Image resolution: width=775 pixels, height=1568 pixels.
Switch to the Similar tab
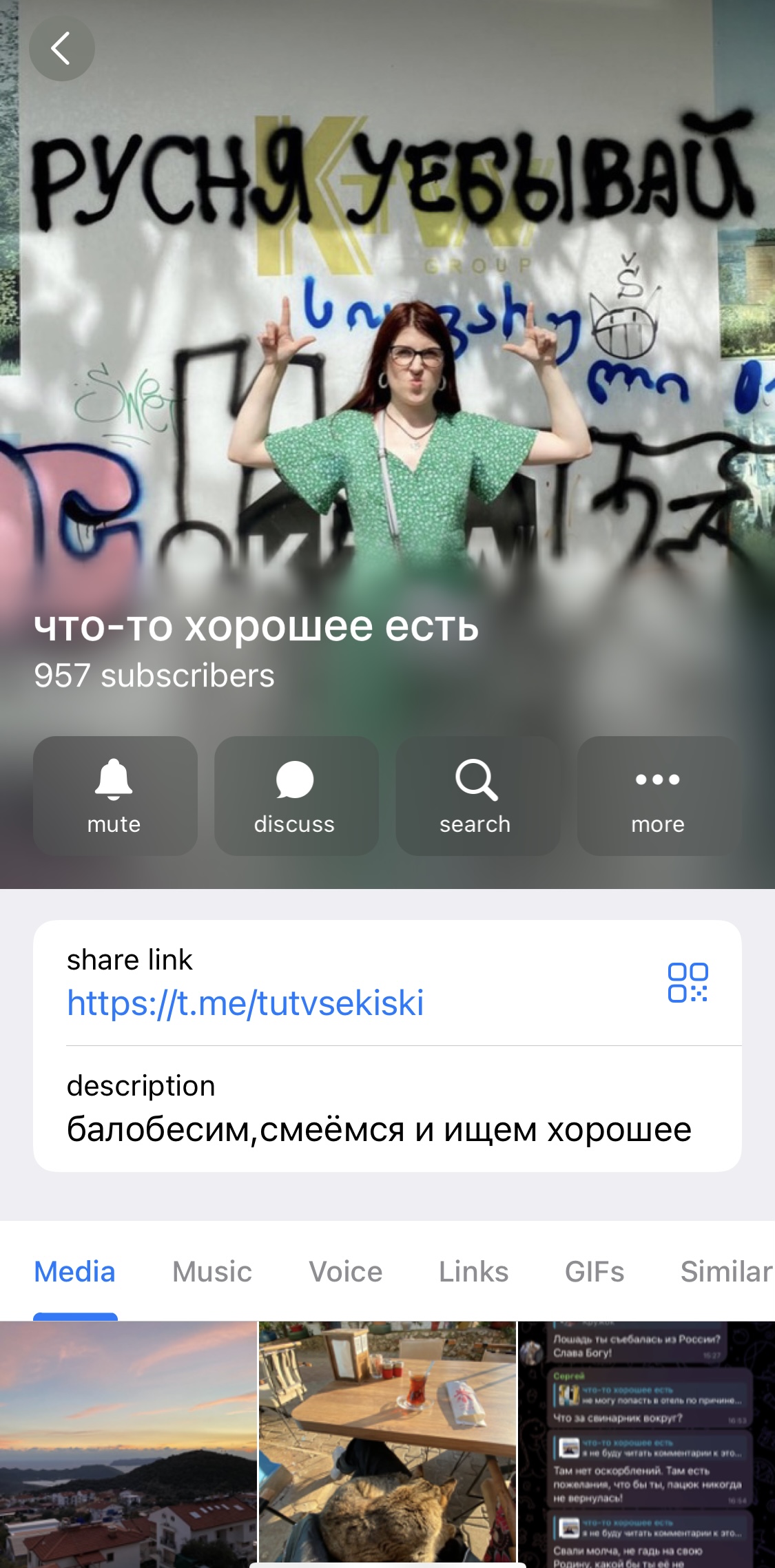[727, 1271]
